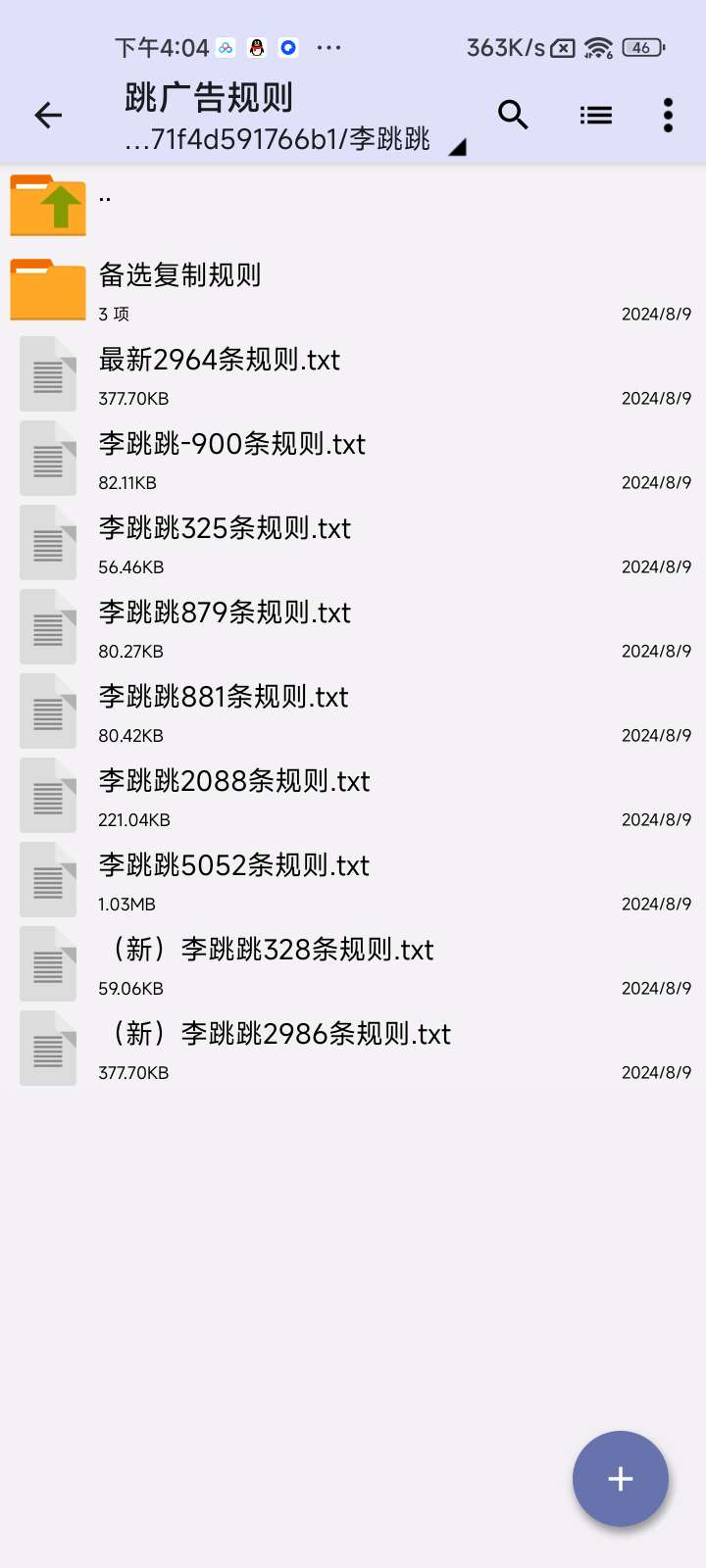Image resolution: width=706 pixels, height=1568 pixels.
Task: Open the search icon in toolbar
Action: [513, 116]
